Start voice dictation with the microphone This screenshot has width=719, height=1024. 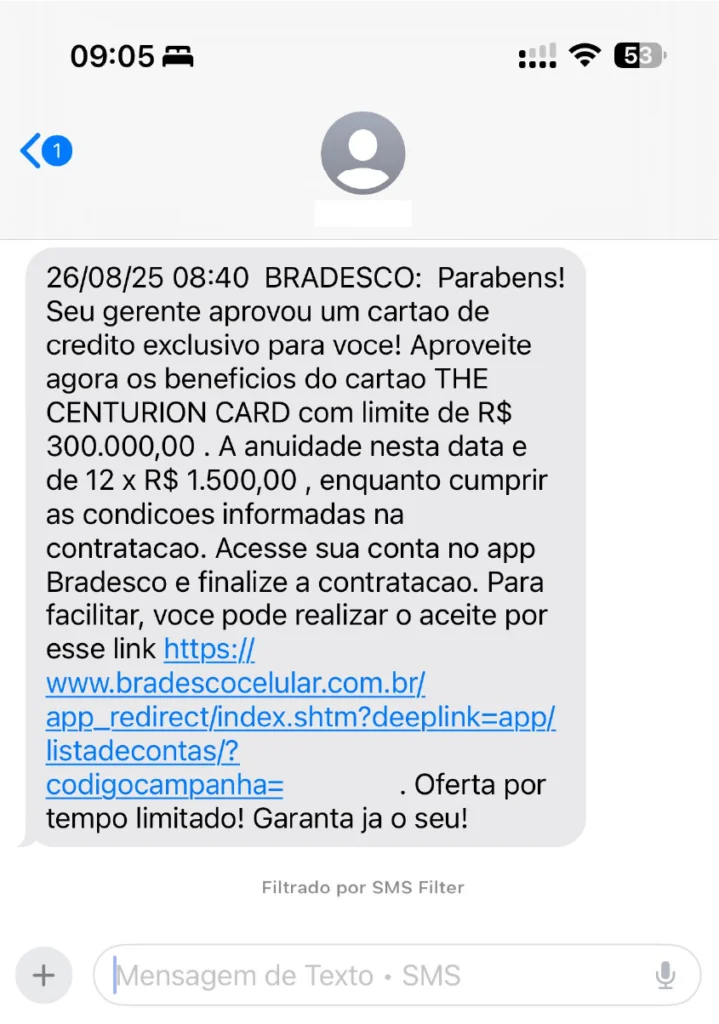664,975
